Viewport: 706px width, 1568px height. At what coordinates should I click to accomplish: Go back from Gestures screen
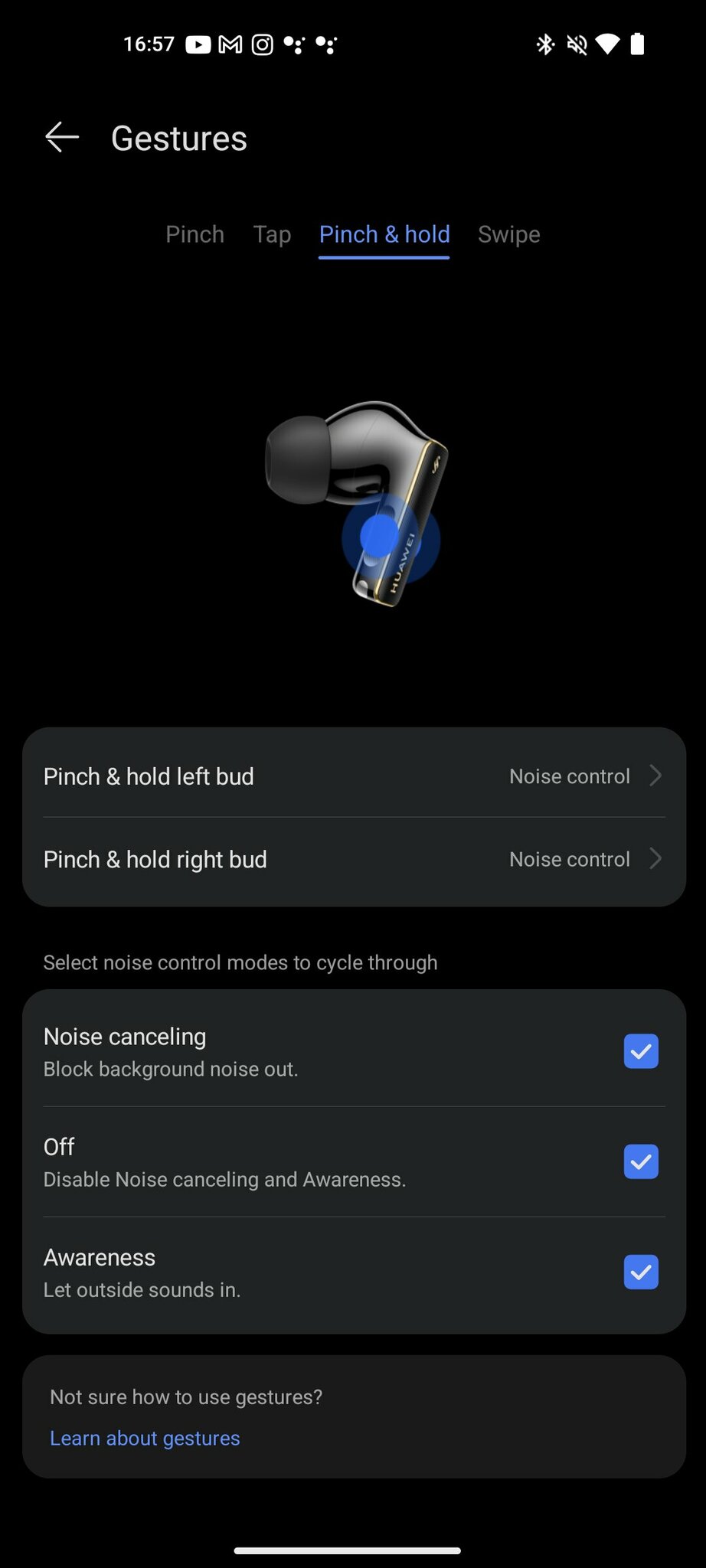point(62,138)
